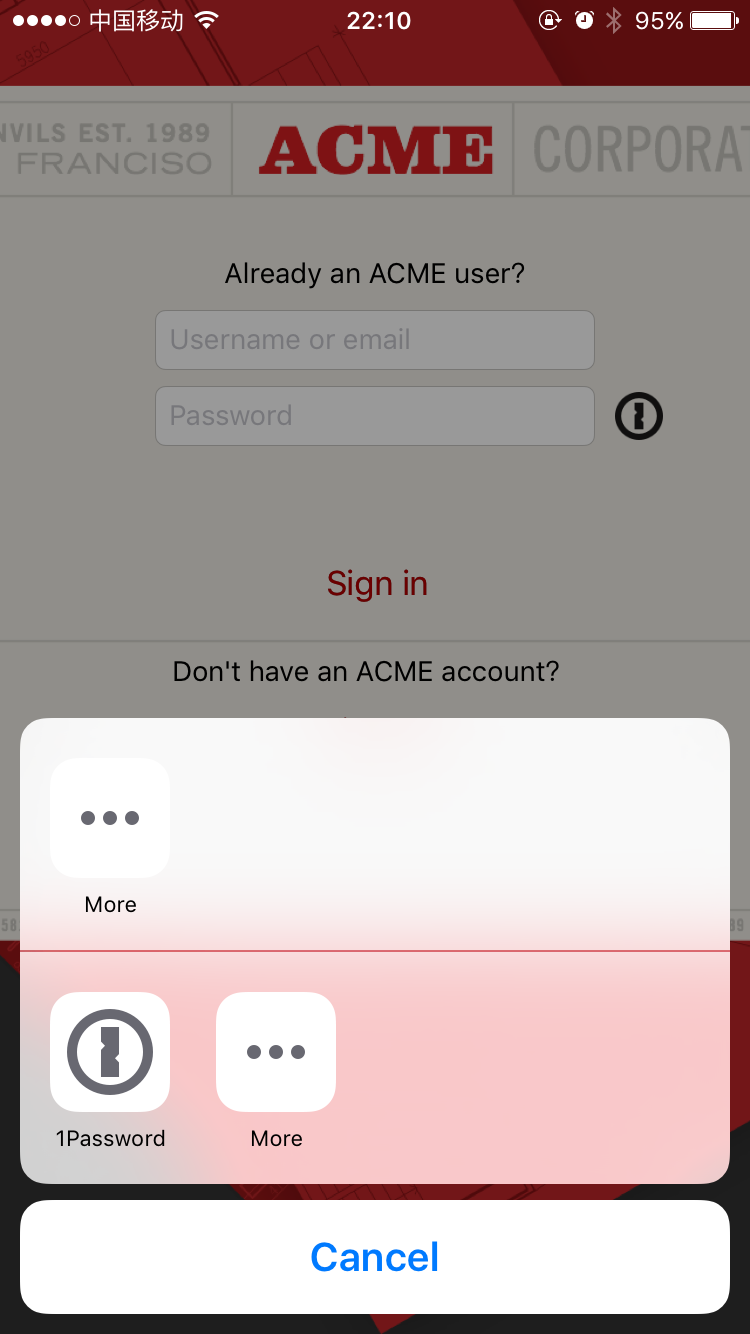This screenshot has width=750, height=1334.
Task: Cancel the share sheet
Action: click(375, 1257)
